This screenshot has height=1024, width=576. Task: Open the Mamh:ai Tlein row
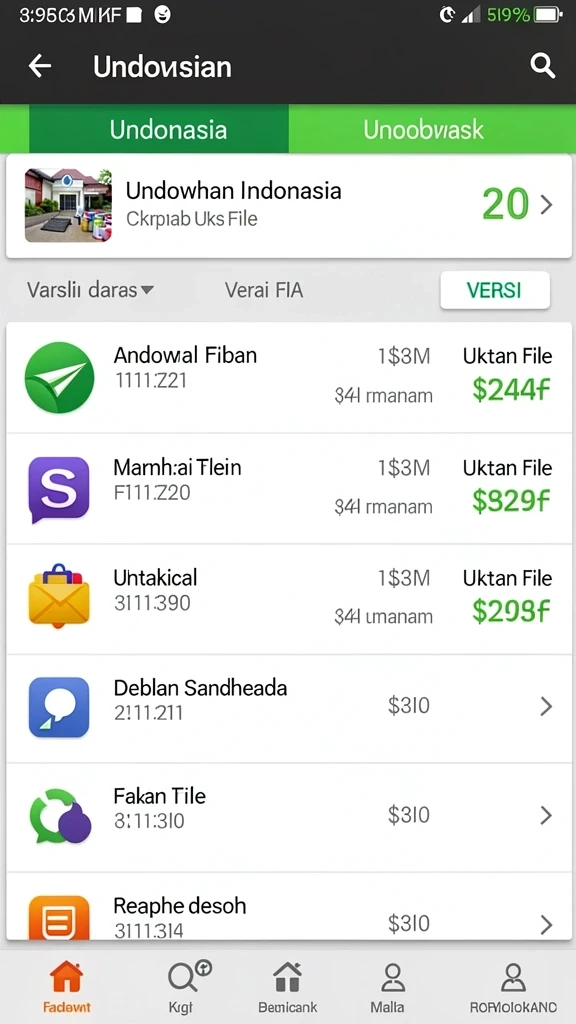pos(288,488)
